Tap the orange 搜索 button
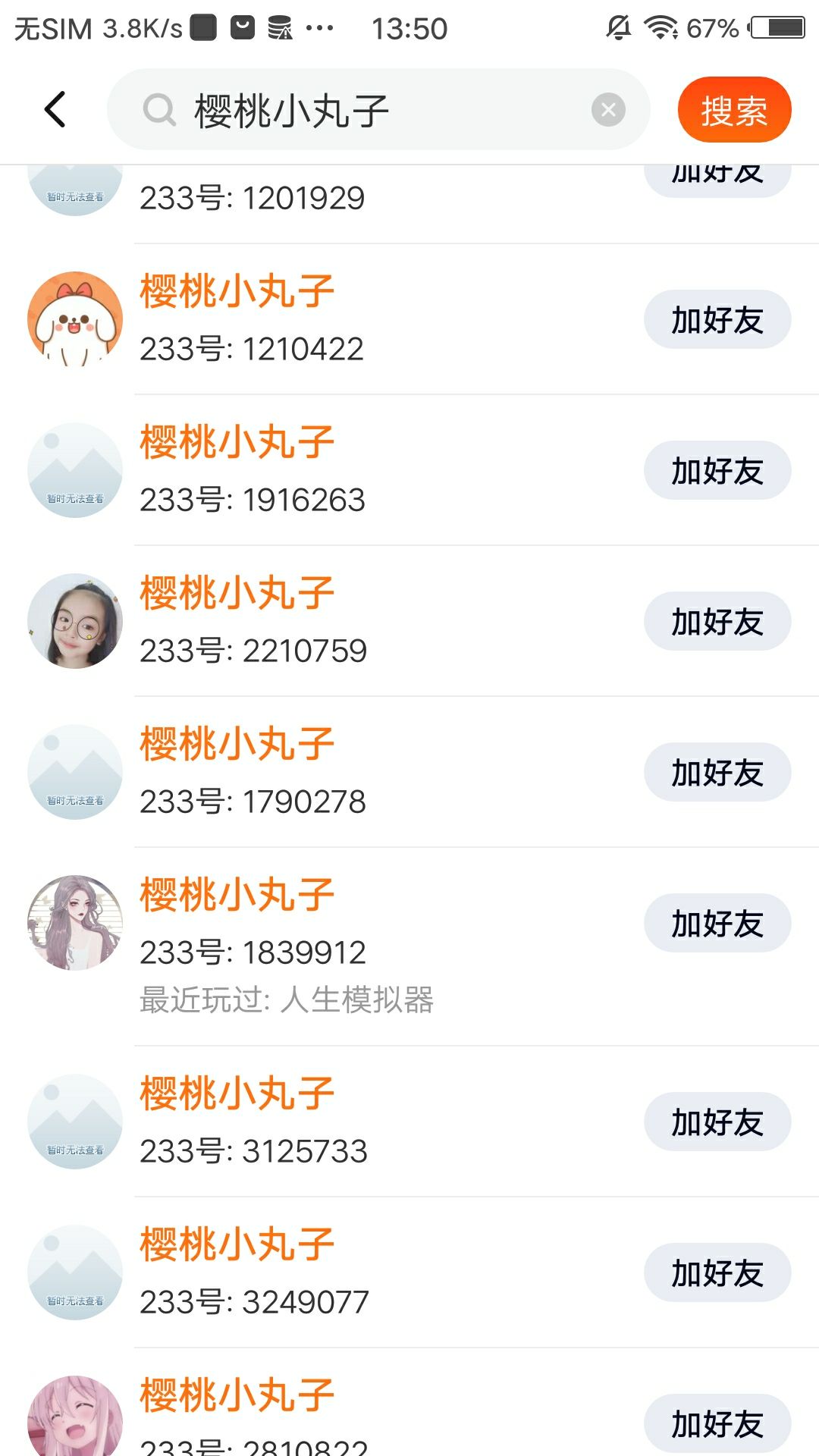This screenshot has width=819, height=1456. coord(734,110)
